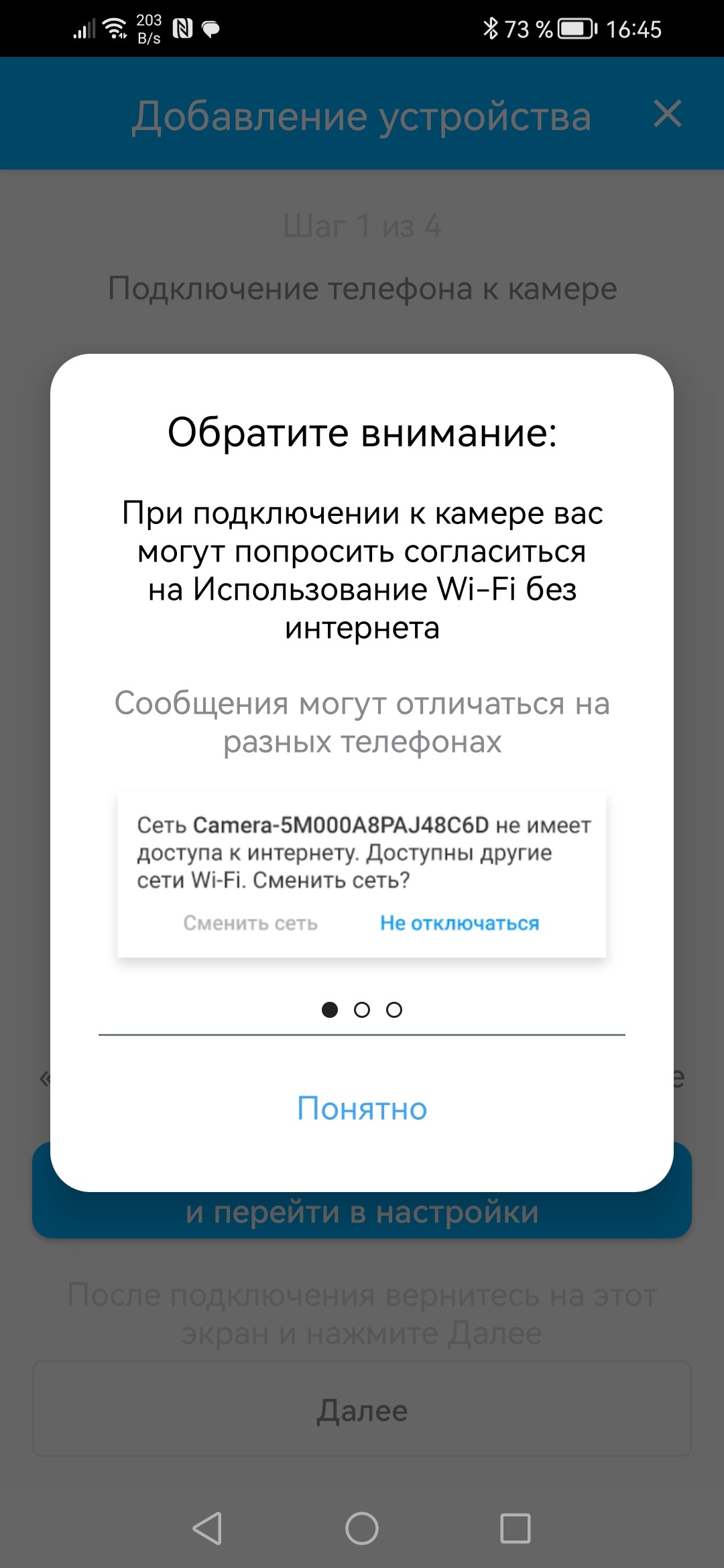Jump to third page indicator dot

coord(394,1010)
